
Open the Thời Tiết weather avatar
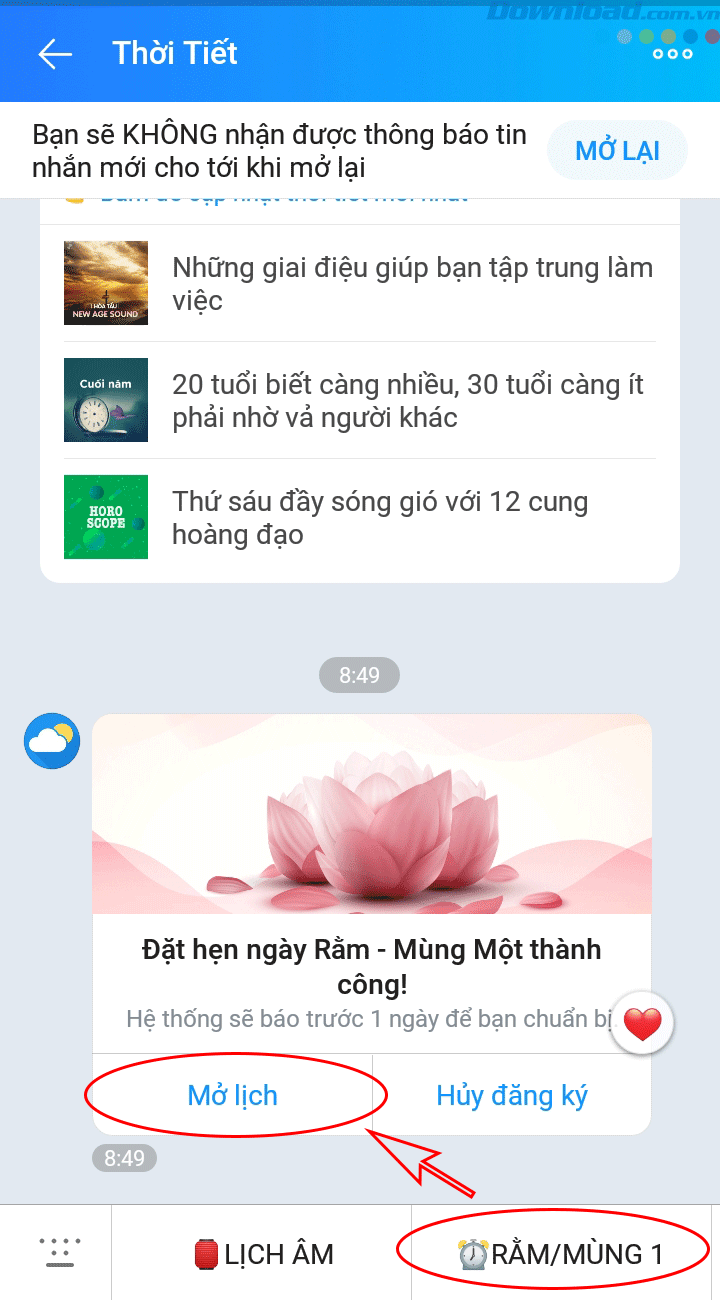(x=52, y=741)
